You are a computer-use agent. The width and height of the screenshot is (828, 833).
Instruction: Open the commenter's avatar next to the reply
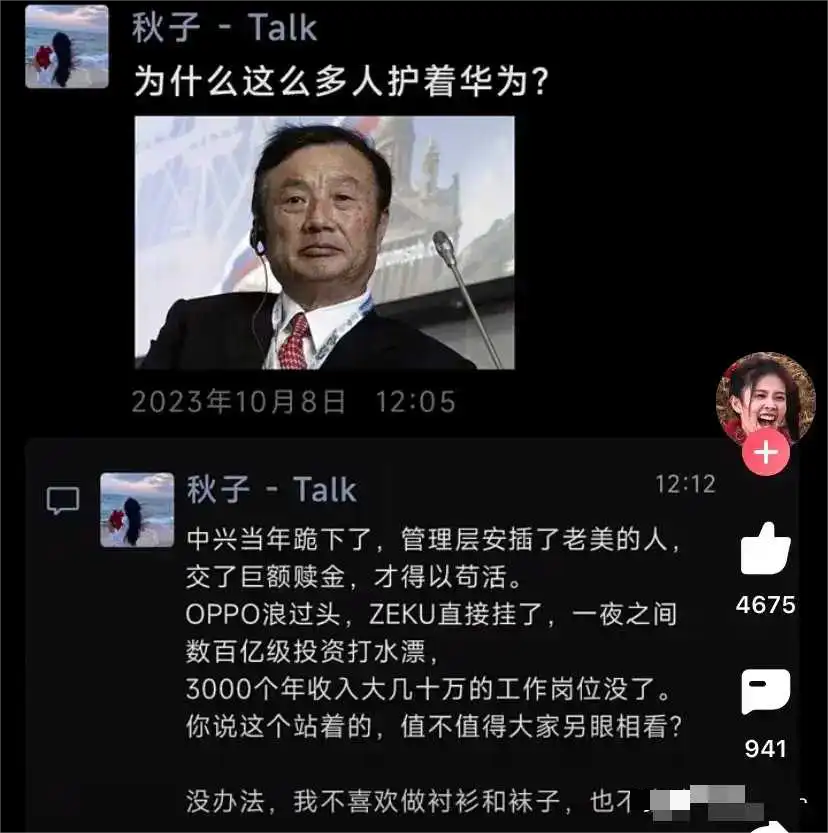[x=135, y=509]
